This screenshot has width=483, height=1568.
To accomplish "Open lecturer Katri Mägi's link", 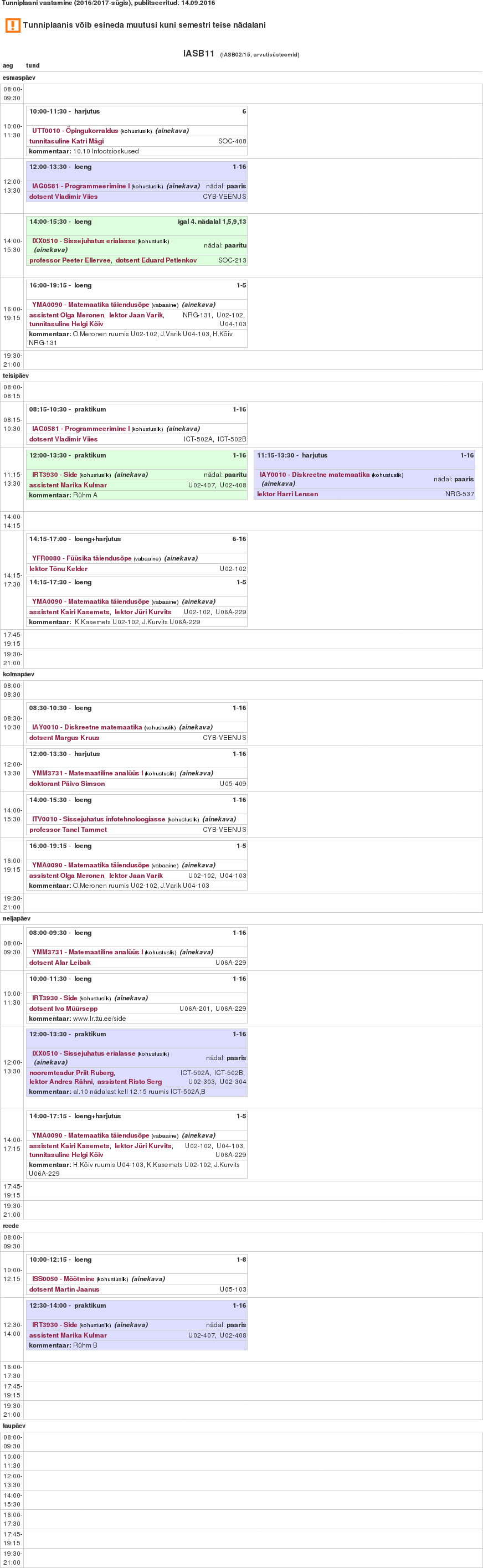I will [x=66, y=141].
